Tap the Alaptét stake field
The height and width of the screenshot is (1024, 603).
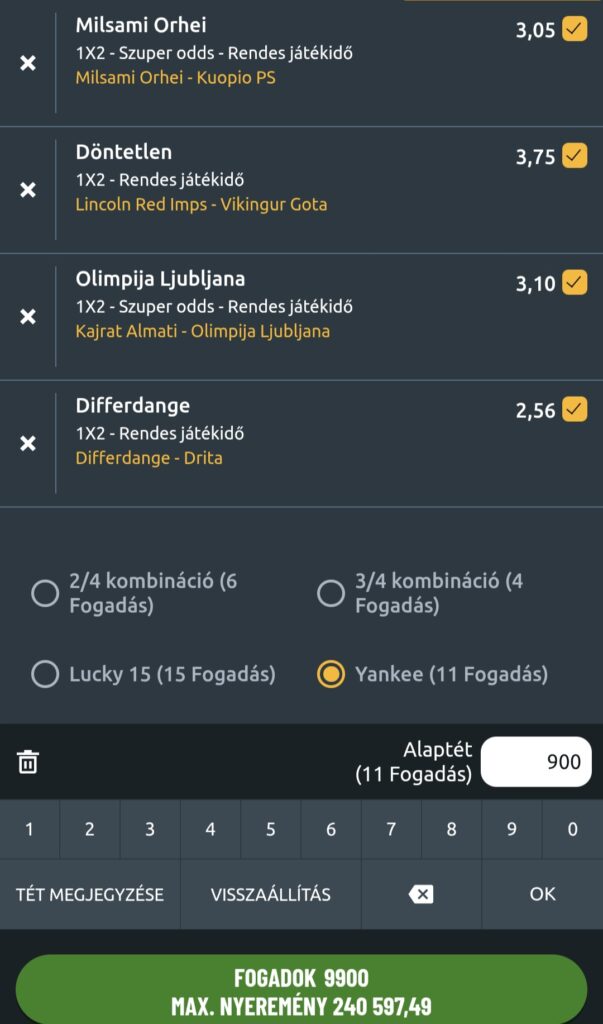(536, 762)
